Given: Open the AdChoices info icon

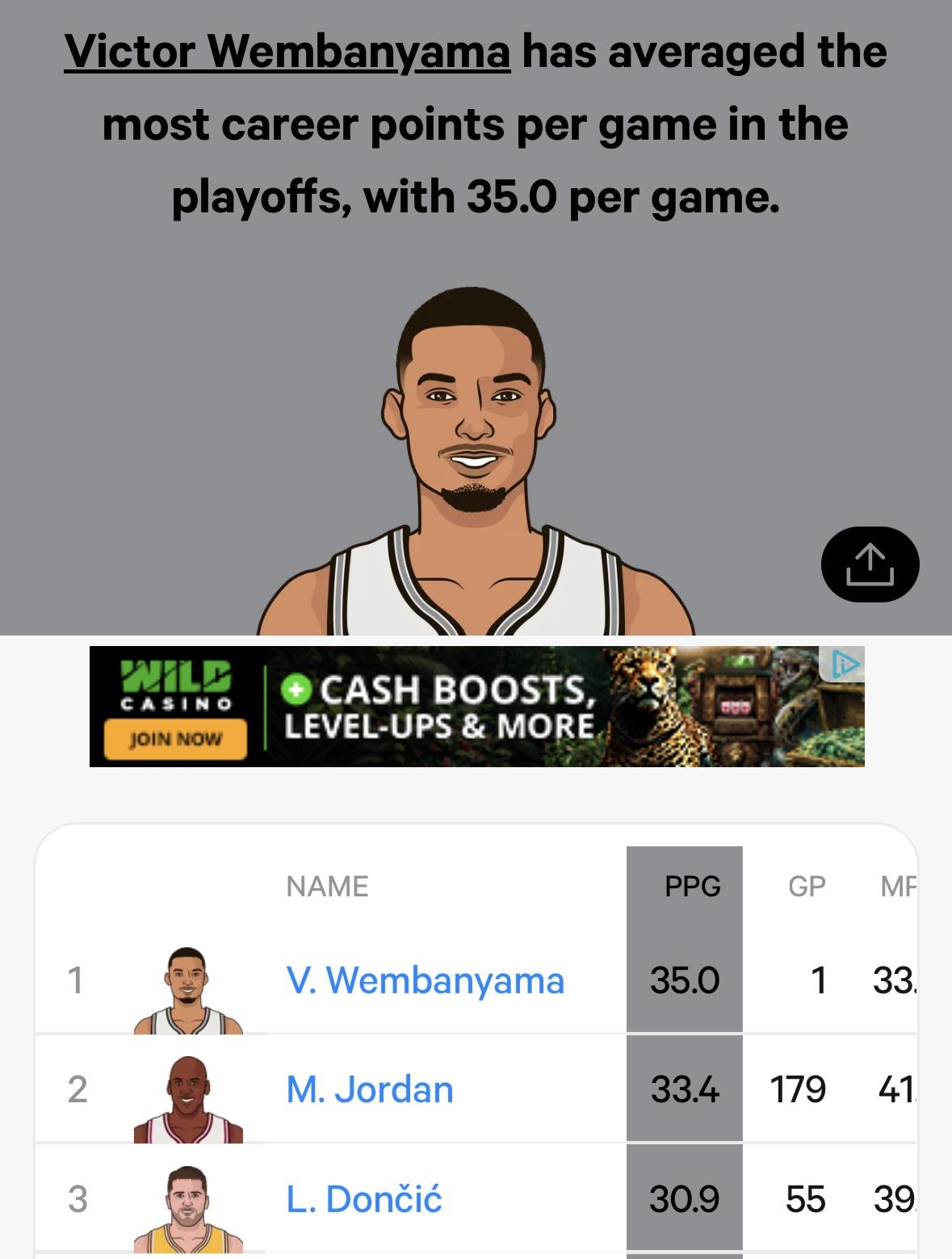Looking at the screenshot, I should pos(845,664).
